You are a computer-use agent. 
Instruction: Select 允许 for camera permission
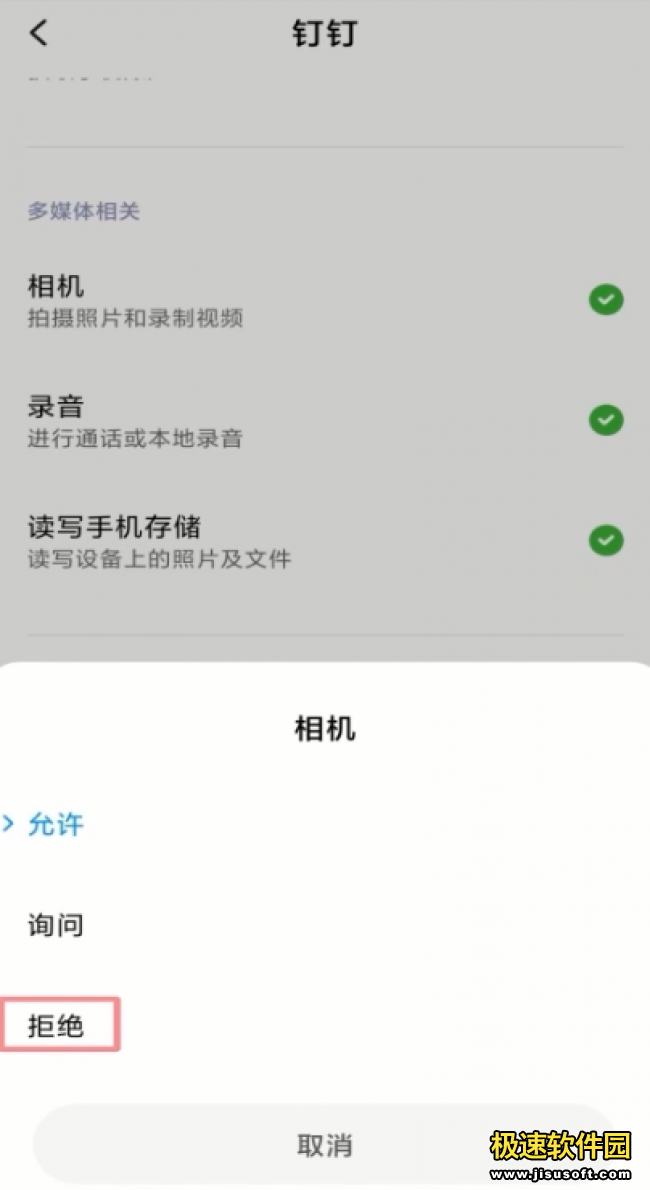tap(56, 825)
